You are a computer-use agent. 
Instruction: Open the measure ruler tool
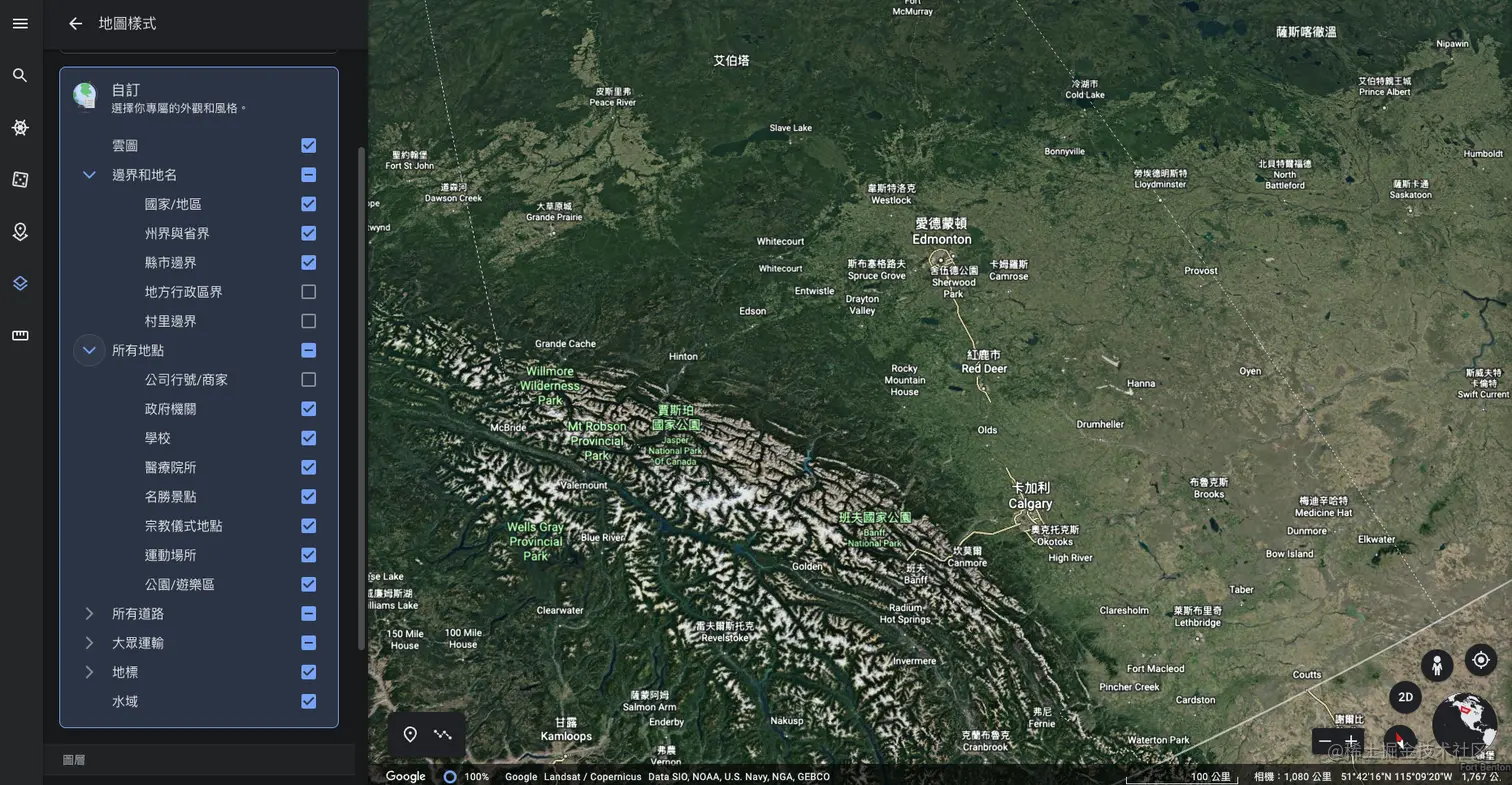tap(20, 335)
